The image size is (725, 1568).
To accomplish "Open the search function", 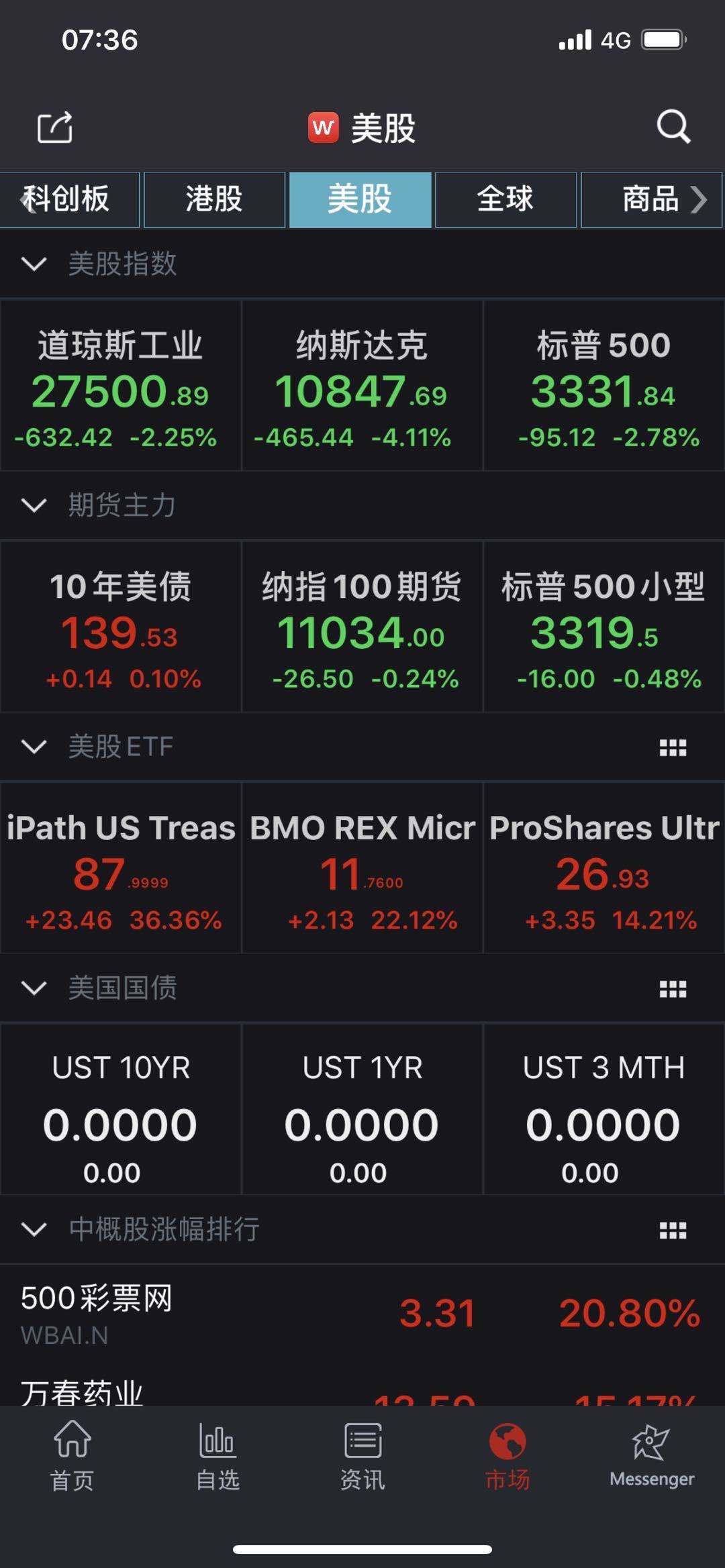I will coord(673,127).
